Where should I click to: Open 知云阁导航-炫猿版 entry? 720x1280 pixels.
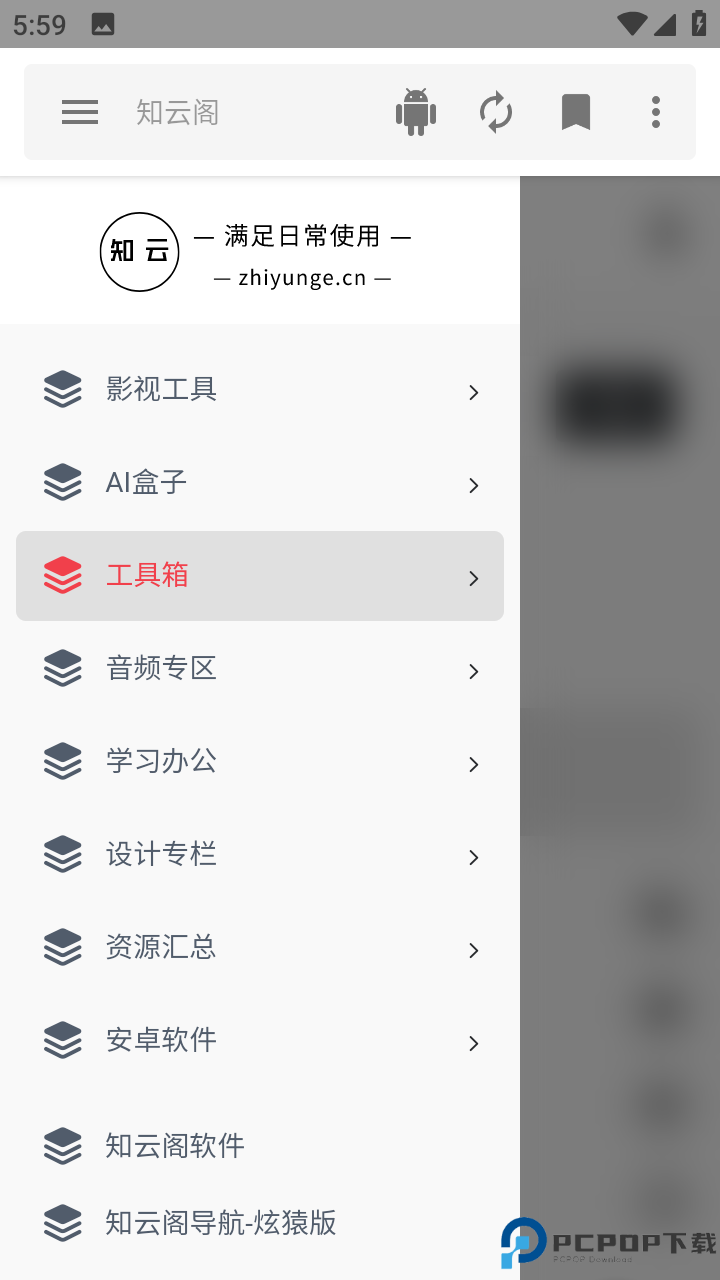tap(219, 1223)
